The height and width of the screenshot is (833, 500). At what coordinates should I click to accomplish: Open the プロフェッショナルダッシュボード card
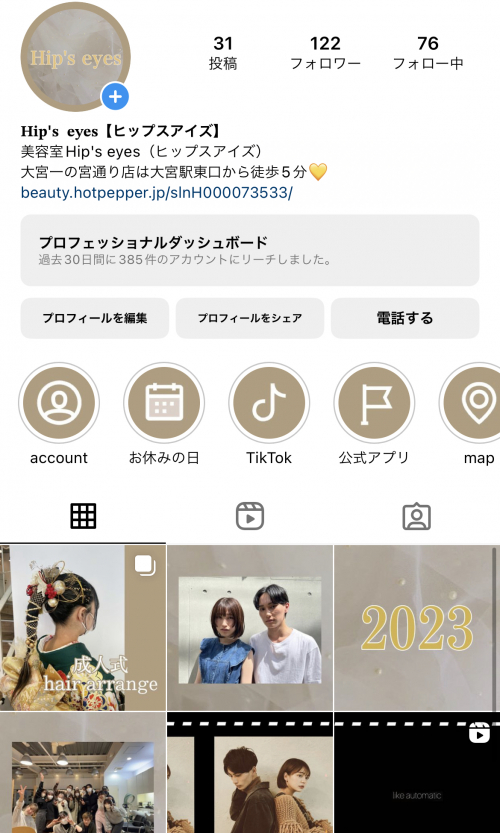pyautogui.click(x=250, y=250)
